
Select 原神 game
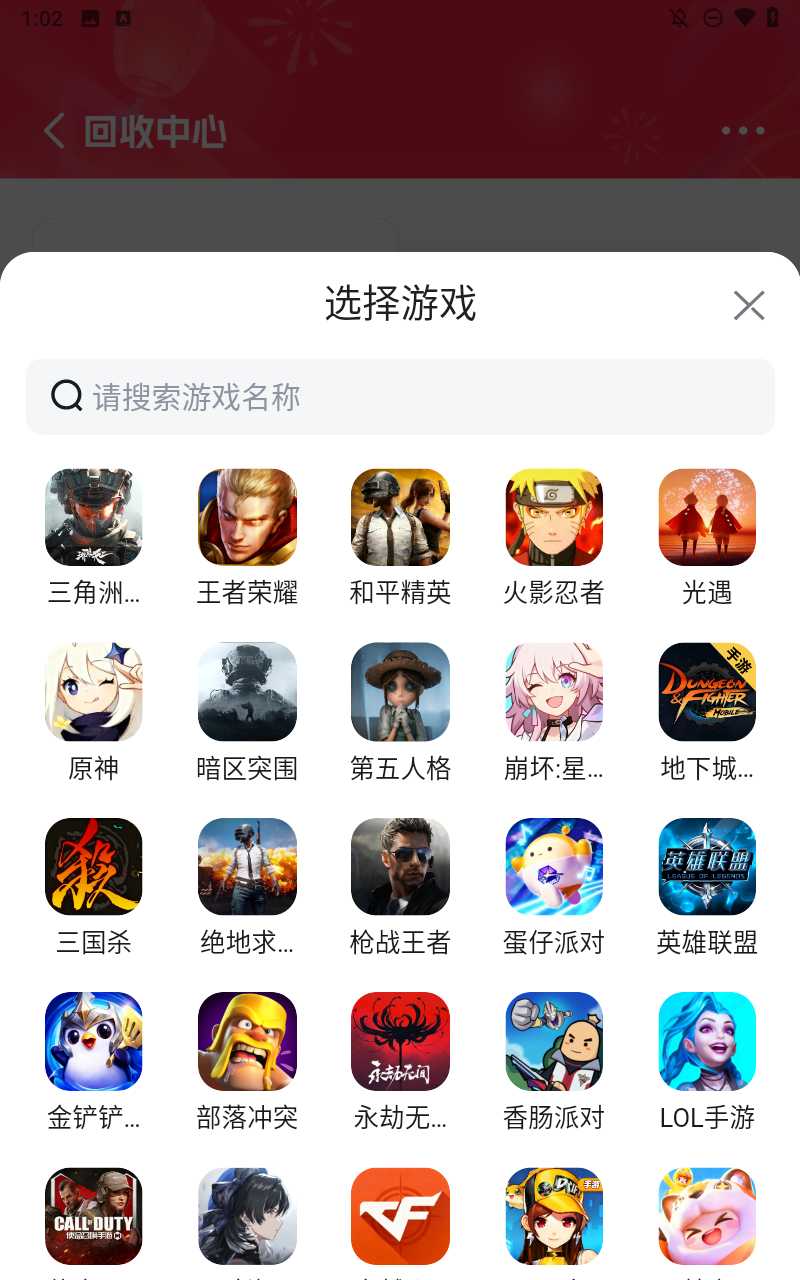94,692
